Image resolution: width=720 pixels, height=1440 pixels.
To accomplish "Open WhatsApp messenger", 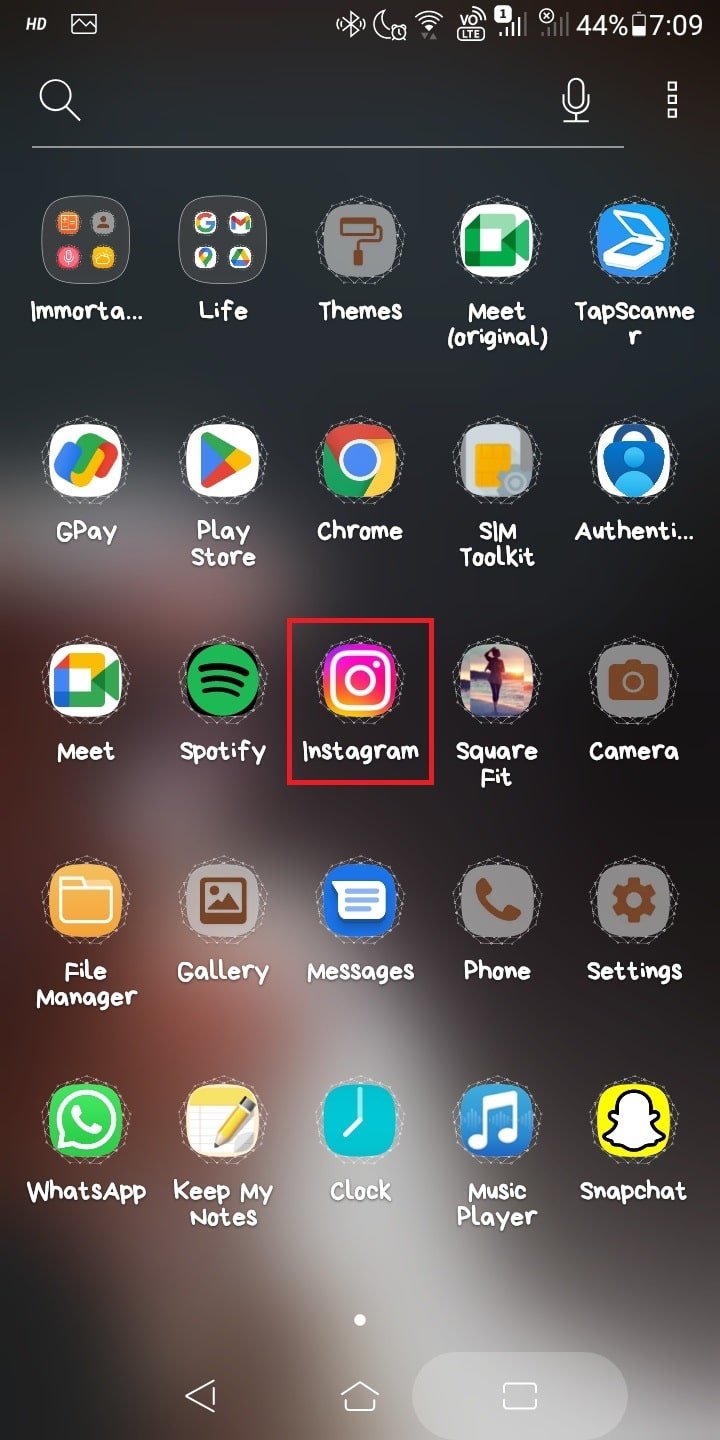I will [85, 1120].
